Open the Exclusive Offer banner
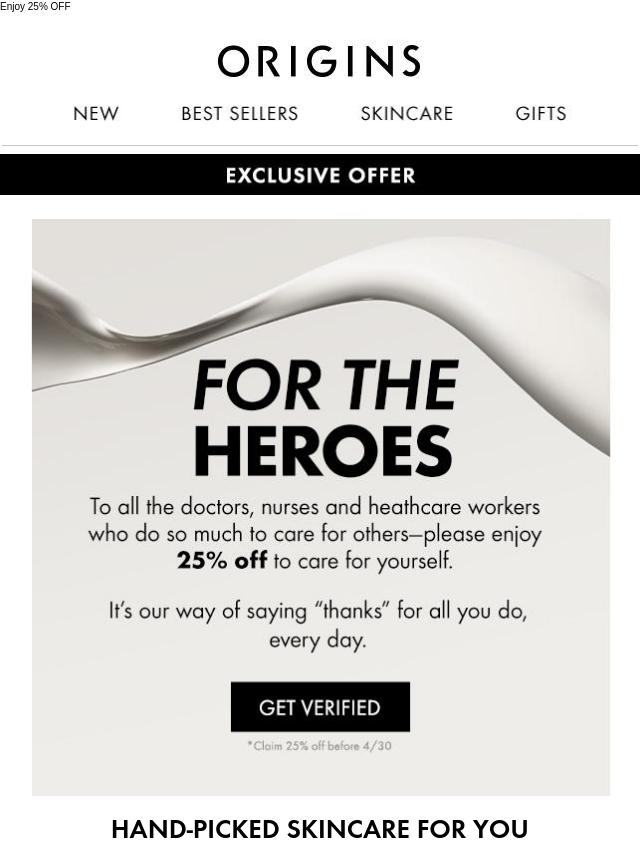 coord(320,175)
